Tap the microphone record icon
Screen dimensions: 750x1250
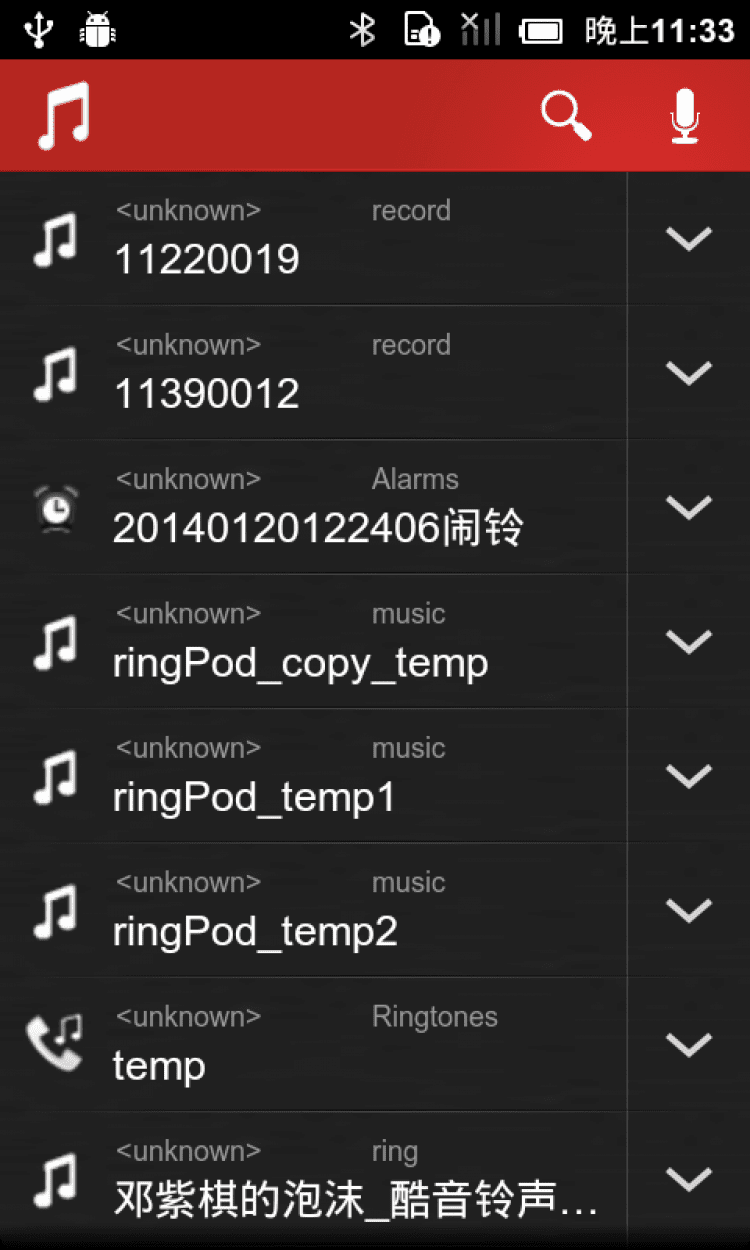tap(685, 116)
